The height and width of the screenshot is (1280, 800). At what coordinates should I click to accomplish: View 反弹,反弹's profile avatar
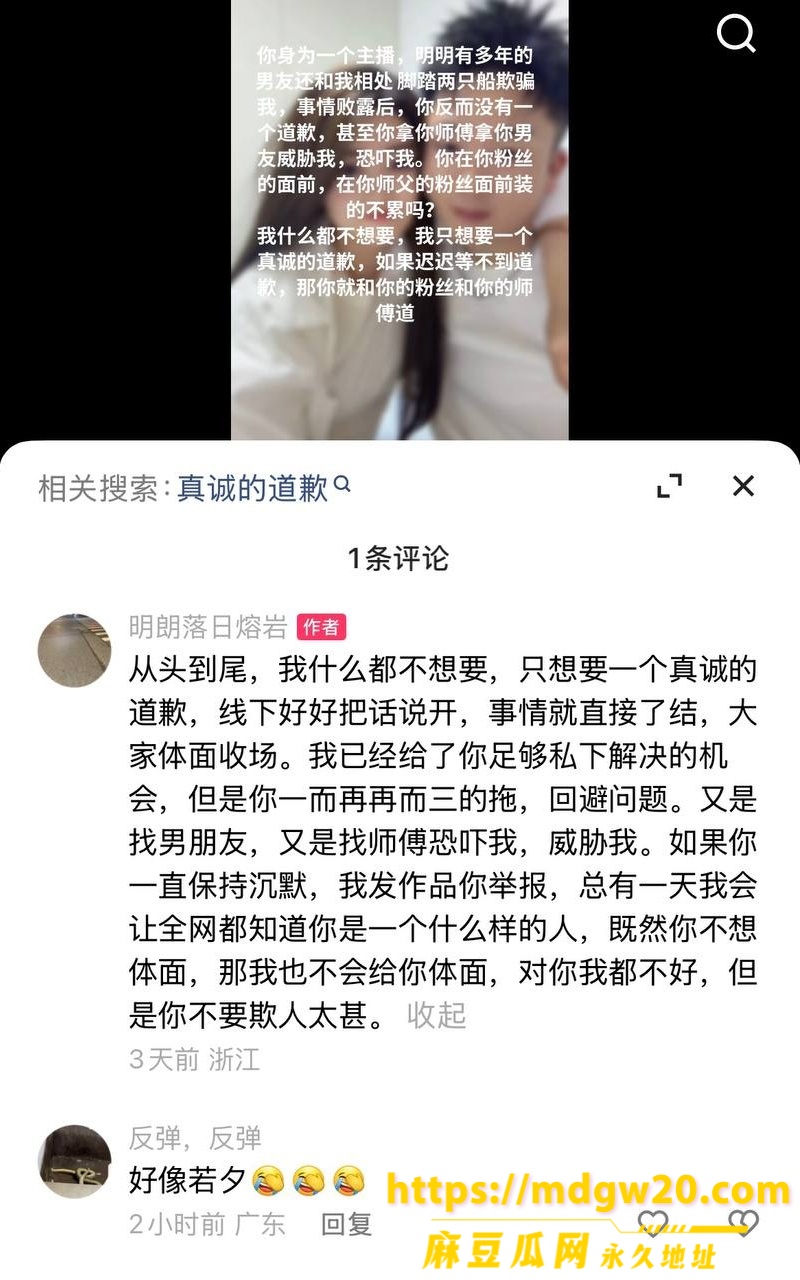click(74, 1161)
